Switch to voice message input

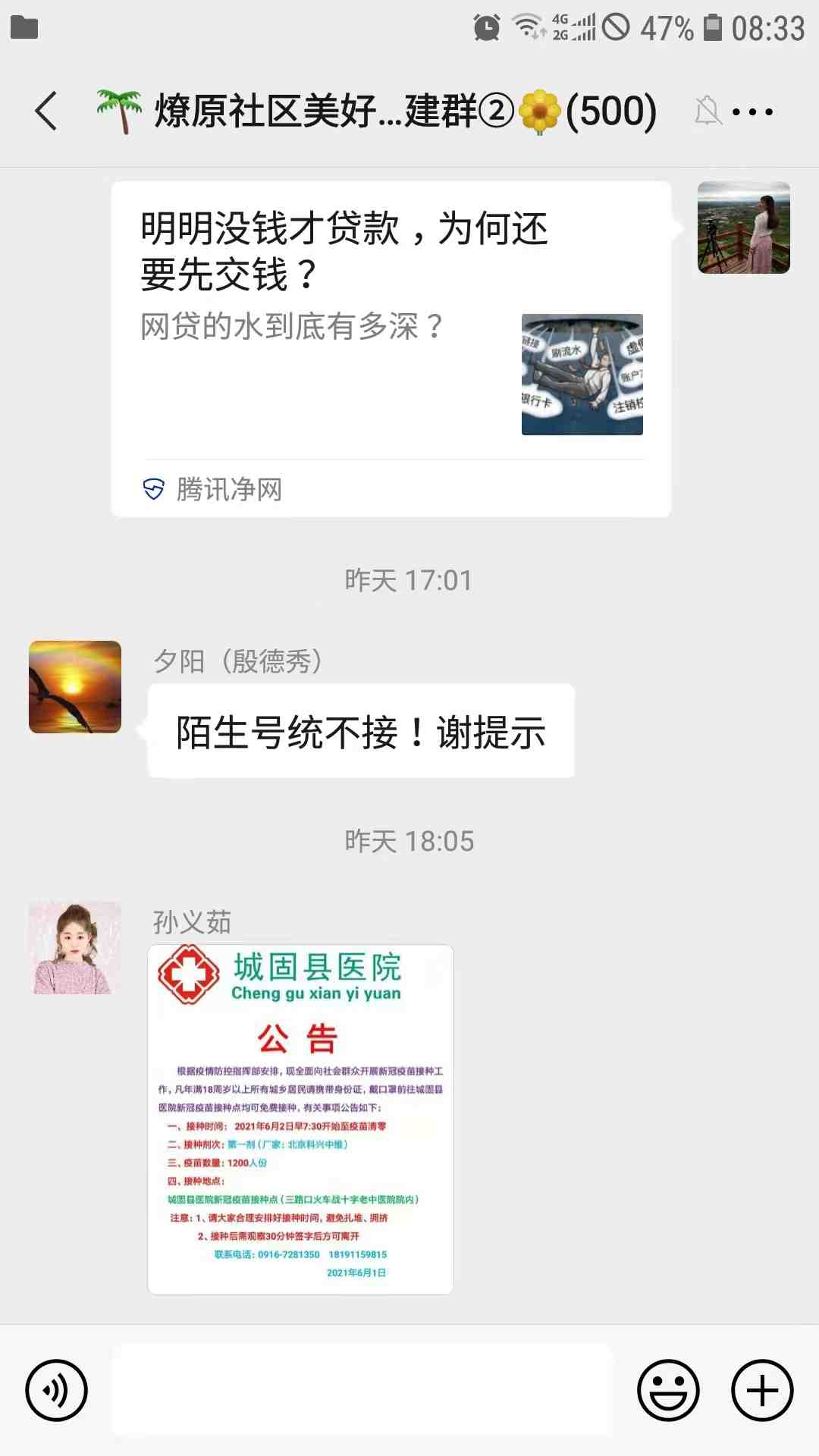[57, 1391]
